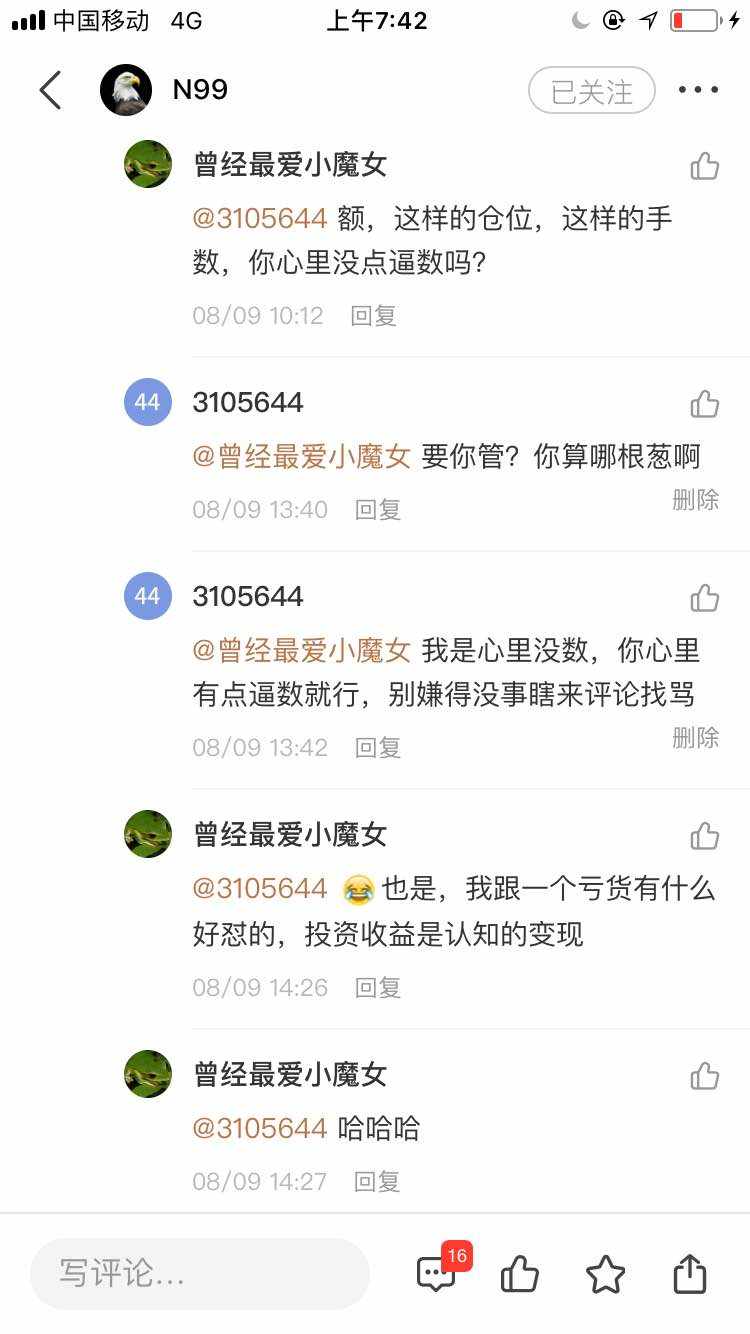Open the N99 author profile avatar
The image size is (750, 1334).
pyautogui.click(x=126, y=90)
